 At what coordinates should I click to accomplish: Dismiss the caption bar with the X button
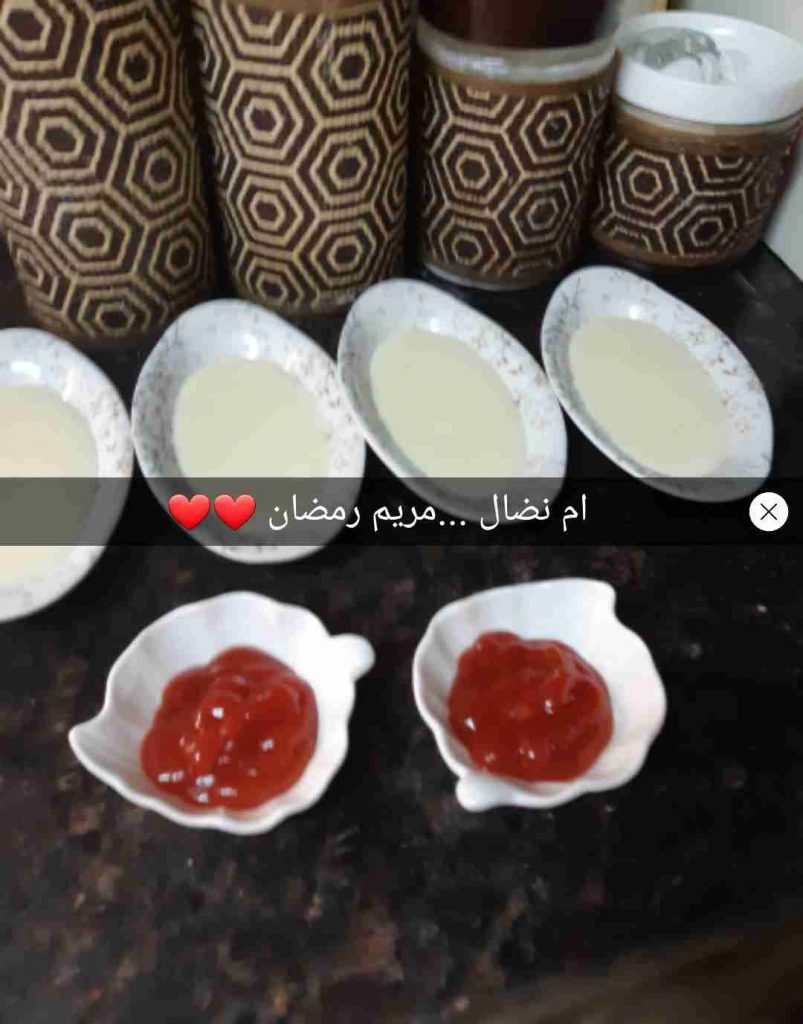(x=768, y=512)
